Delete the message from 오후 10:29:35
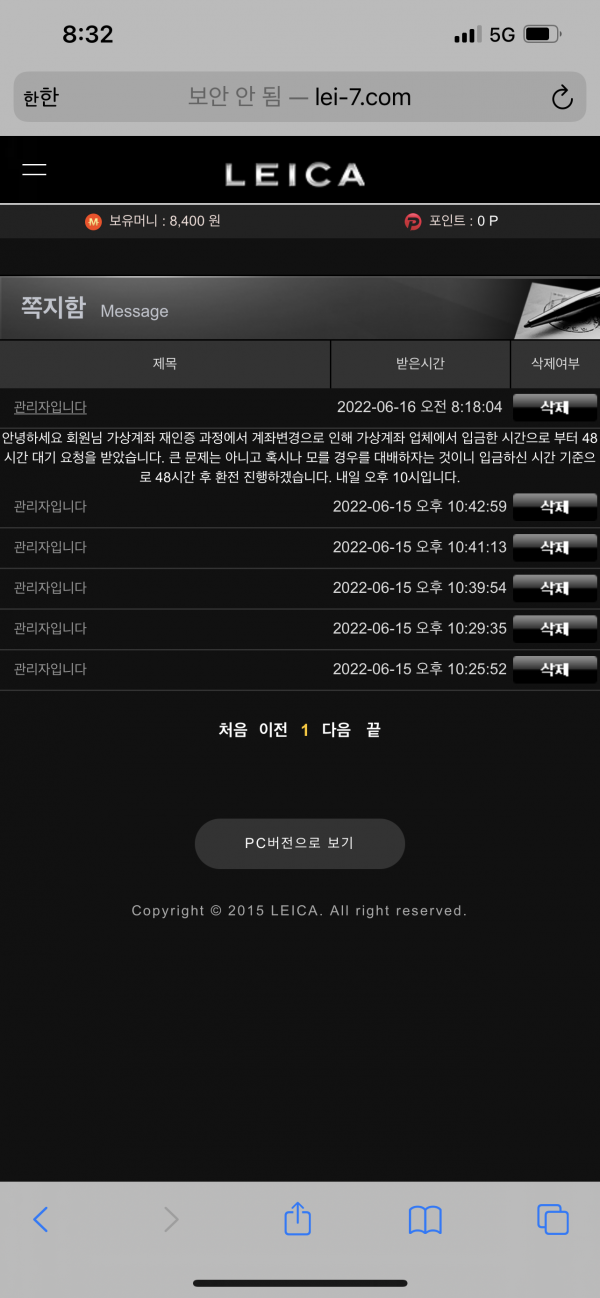The width and height of the screenshot is (600, 1298). coord(554,629)
